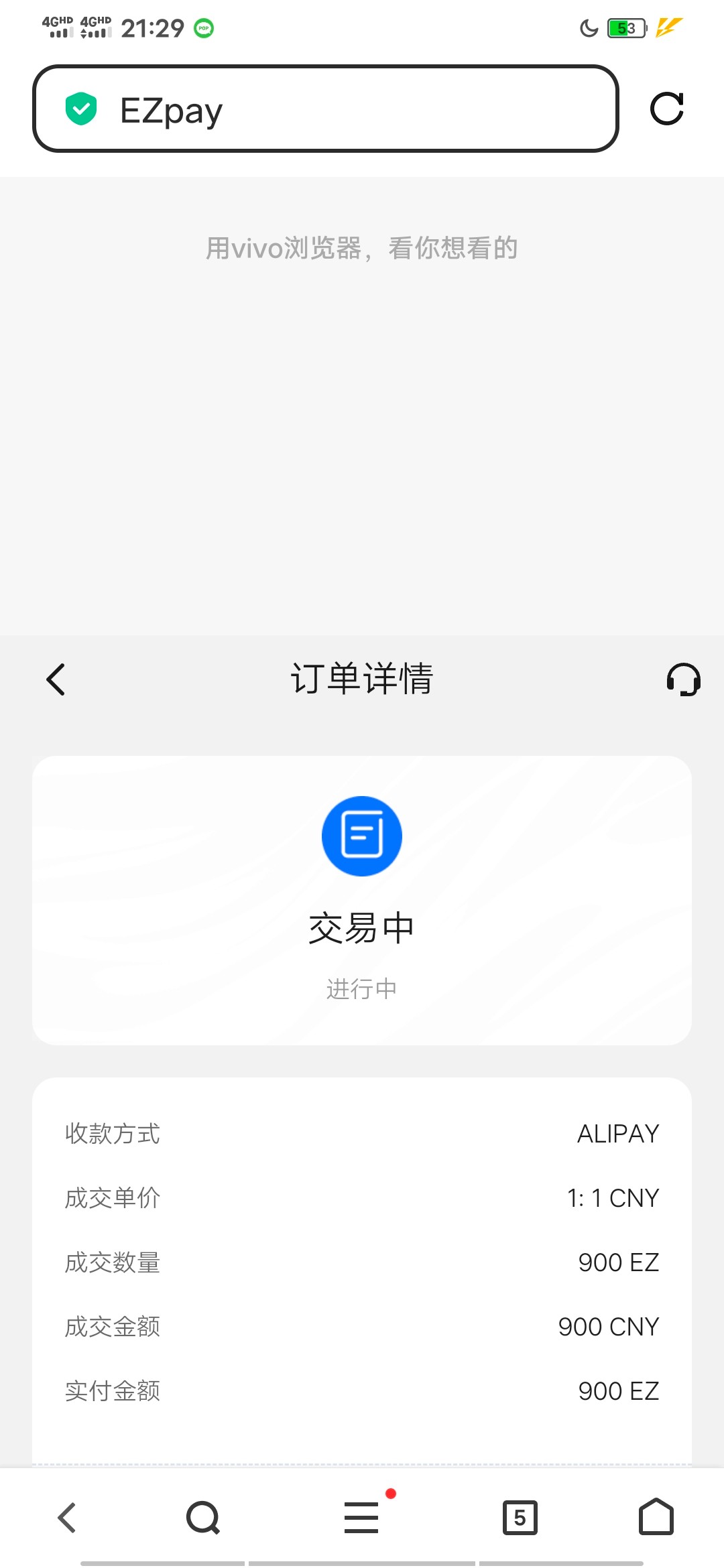The height and width of the screenshot is (1568, 724).
Task: Reload the page with the refresh icon
Action: pyautogui.click(x=666, y=109)
